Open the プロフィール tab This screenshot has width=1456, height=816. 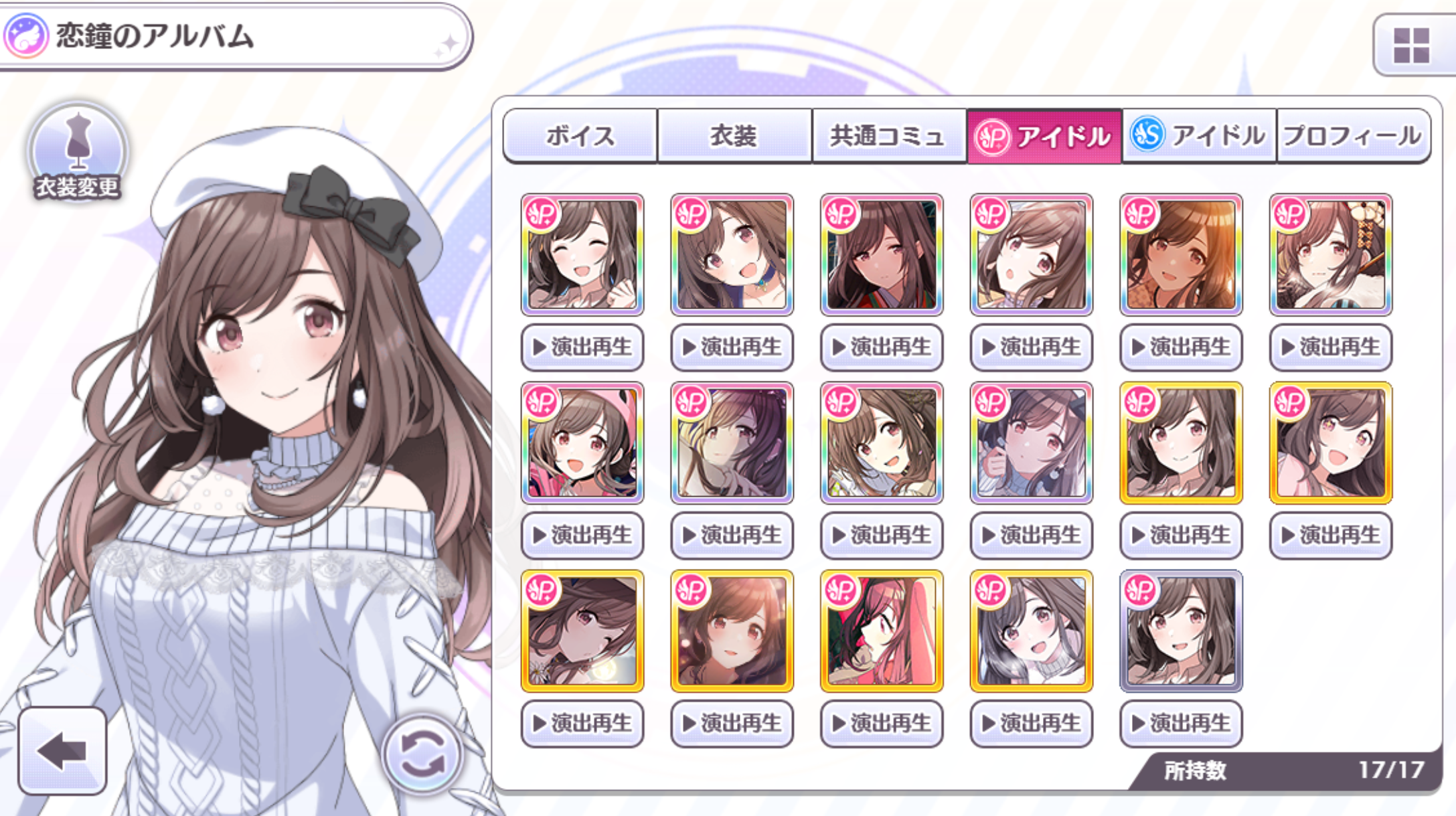(x=1353, y=136)
